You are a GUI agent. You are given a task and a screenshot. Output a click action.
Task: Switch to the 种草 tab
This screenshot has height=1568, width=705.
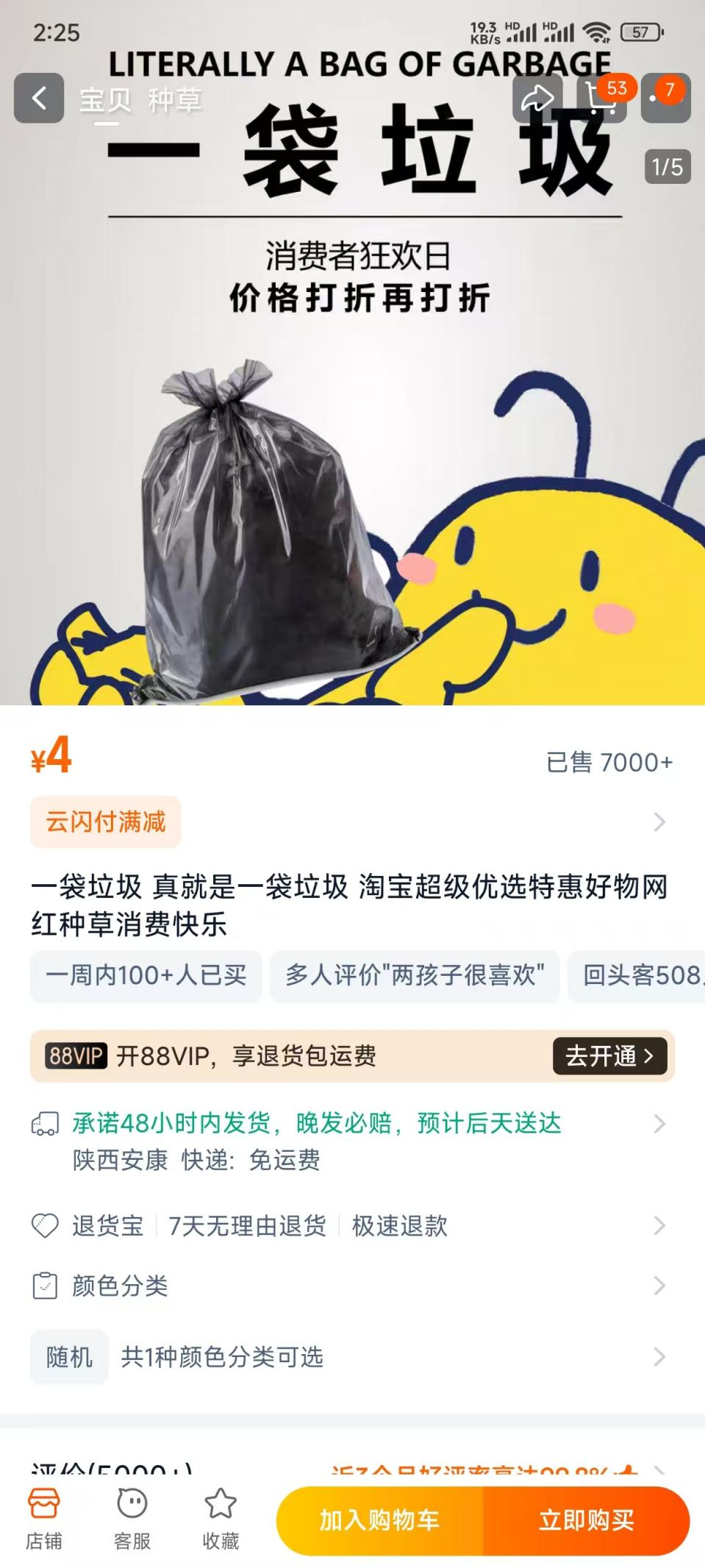click(x=174, y=100)
